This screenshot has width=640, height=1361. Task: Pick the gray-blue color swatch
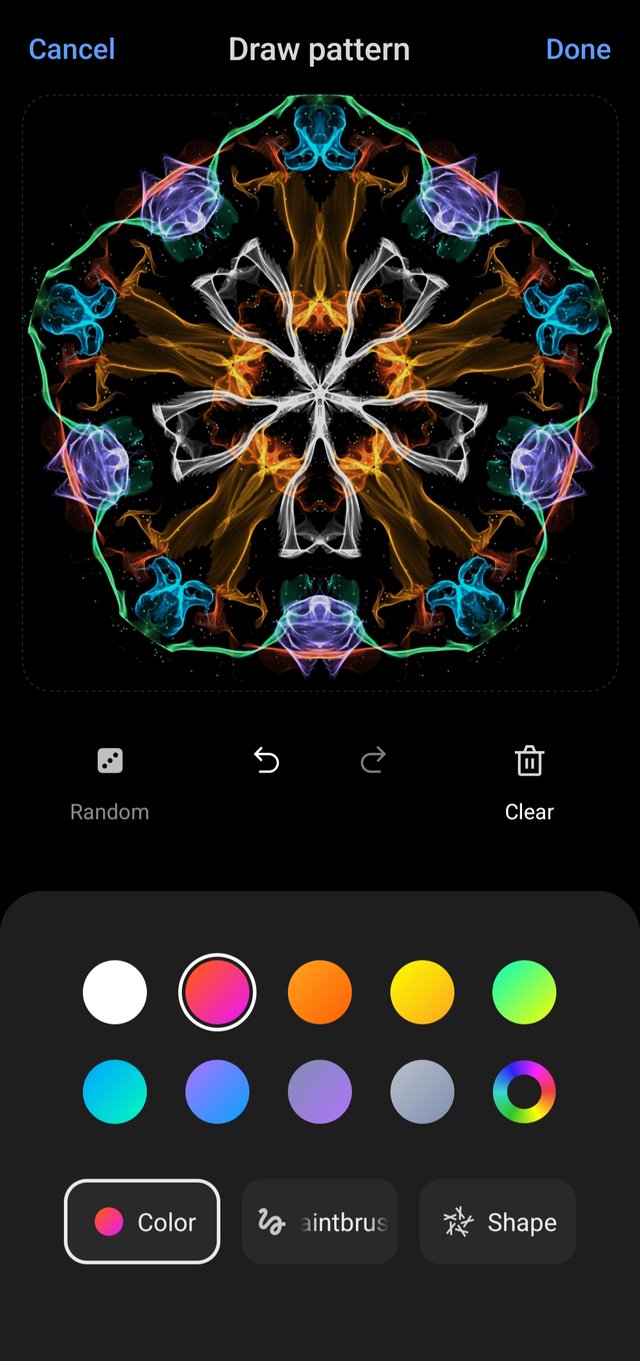pos(422,1092)
